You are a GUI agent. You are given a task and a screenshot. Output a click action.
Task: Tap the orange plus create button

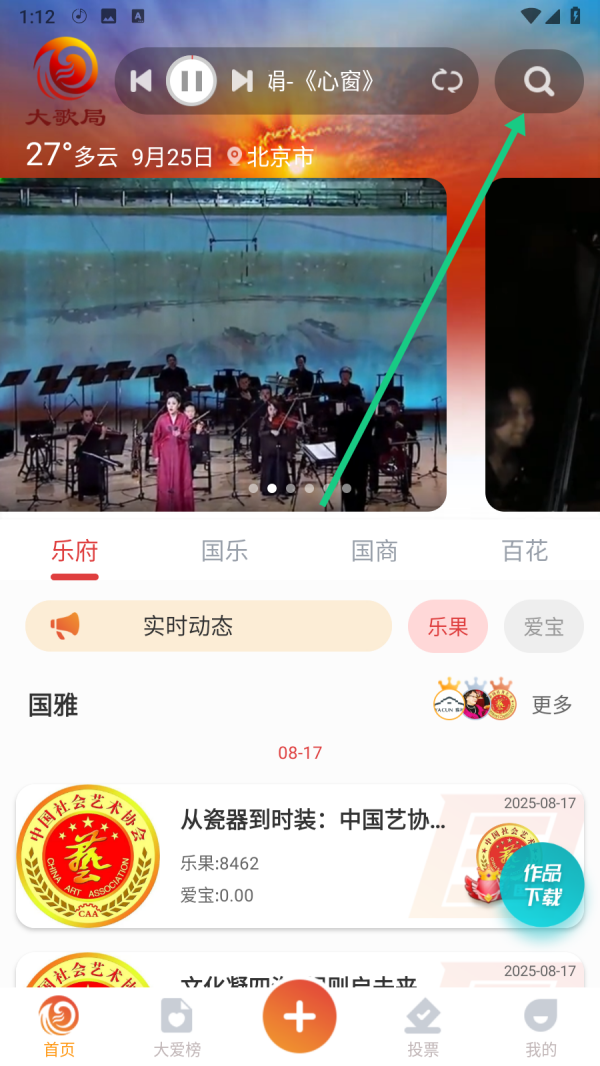coord(300,1017)
